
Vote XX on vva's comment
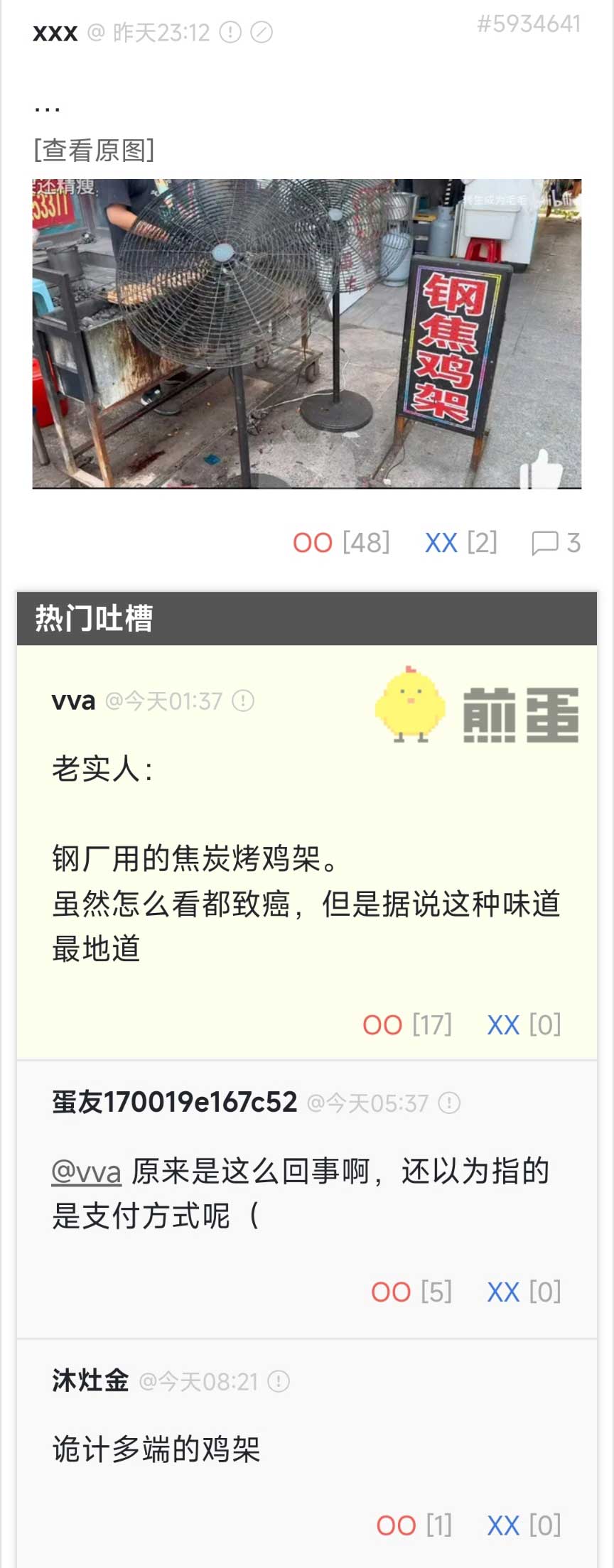pos(503,1025)
